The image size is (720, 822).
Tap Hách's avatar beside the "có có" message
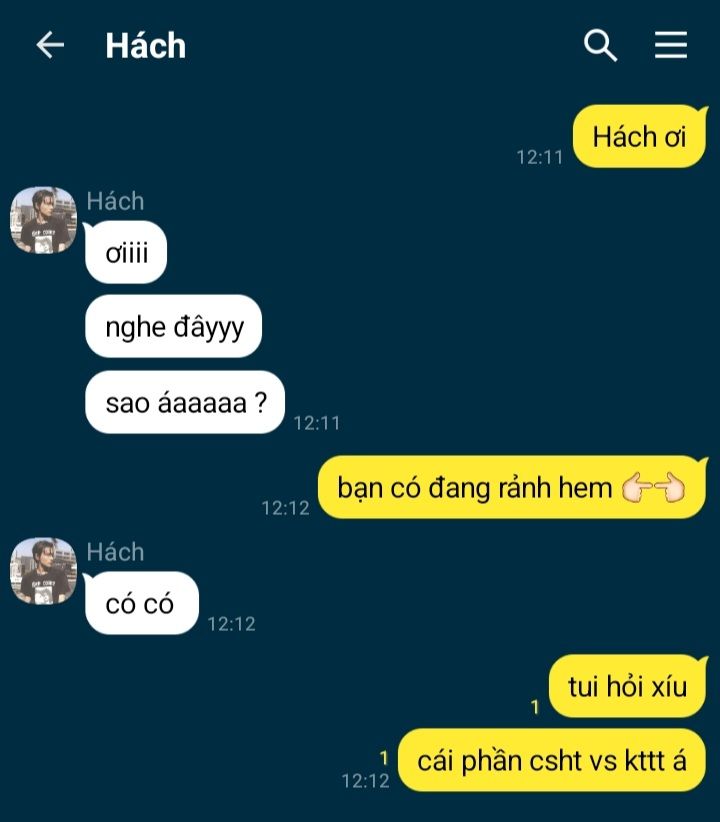click(x=44, y=571)
